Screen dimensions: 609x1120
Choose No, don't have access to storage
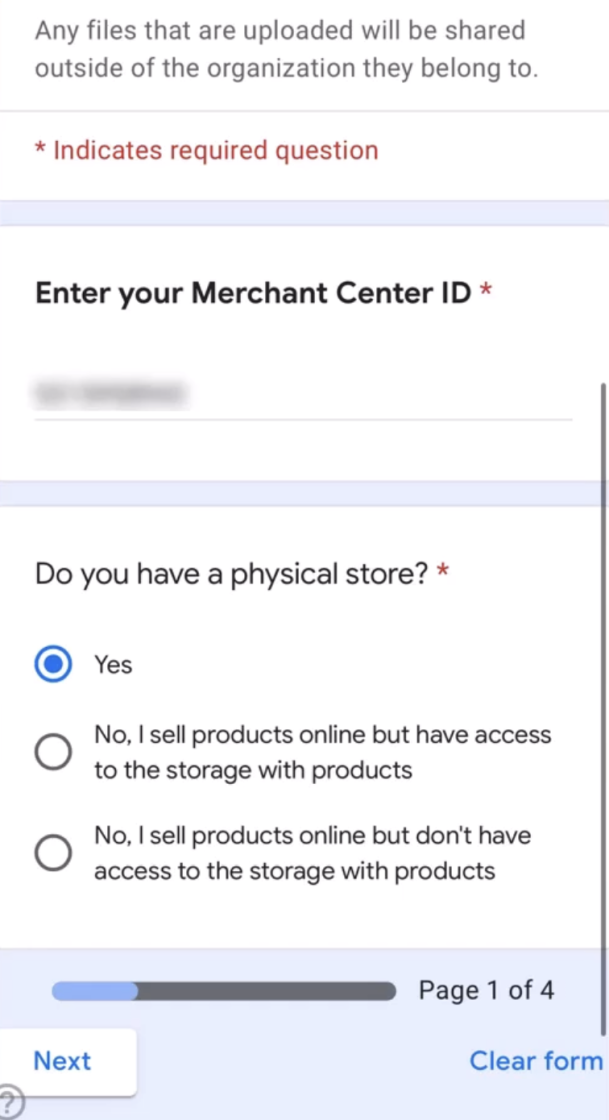click(53, 853)
